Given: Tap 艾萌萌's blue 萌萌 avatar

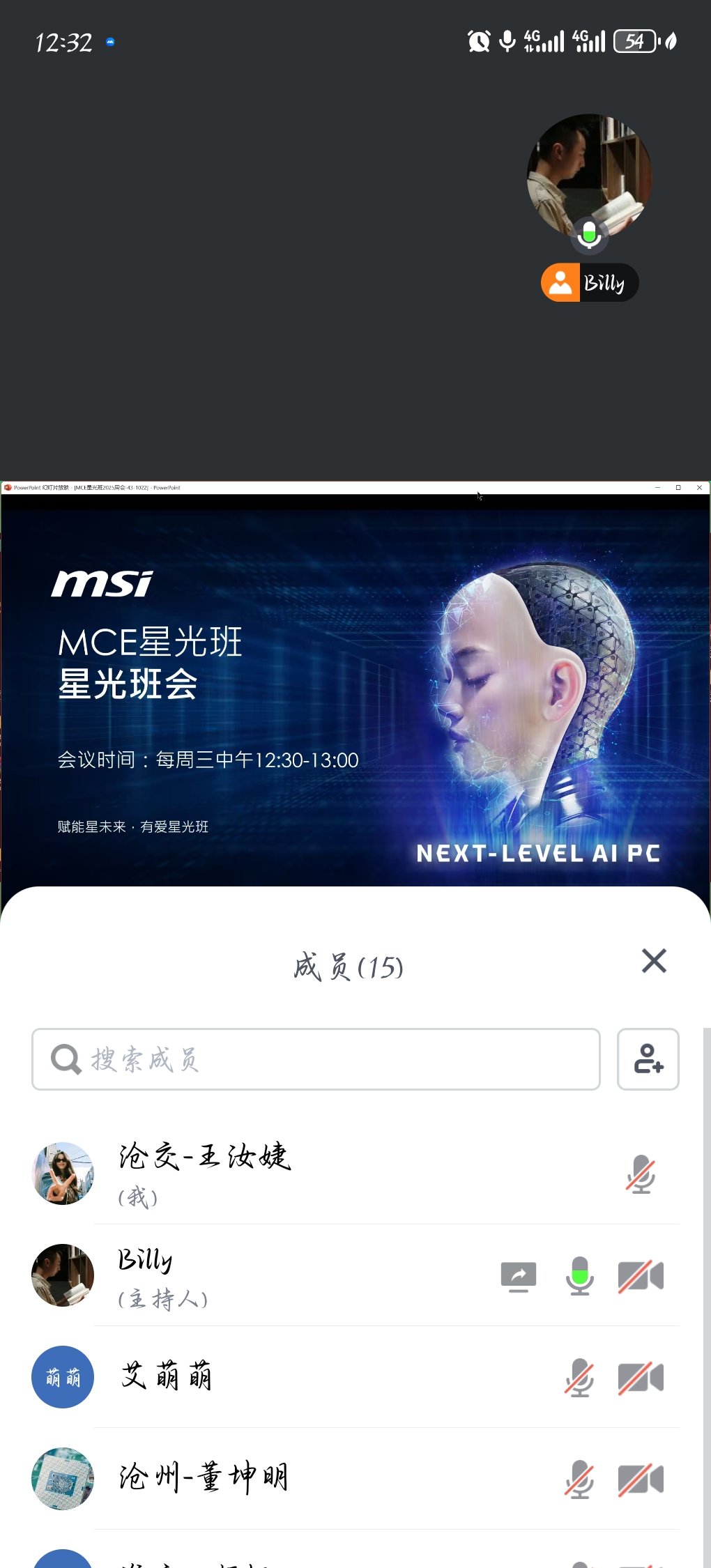Looking at the screenshot, I should click(62, 1378).
